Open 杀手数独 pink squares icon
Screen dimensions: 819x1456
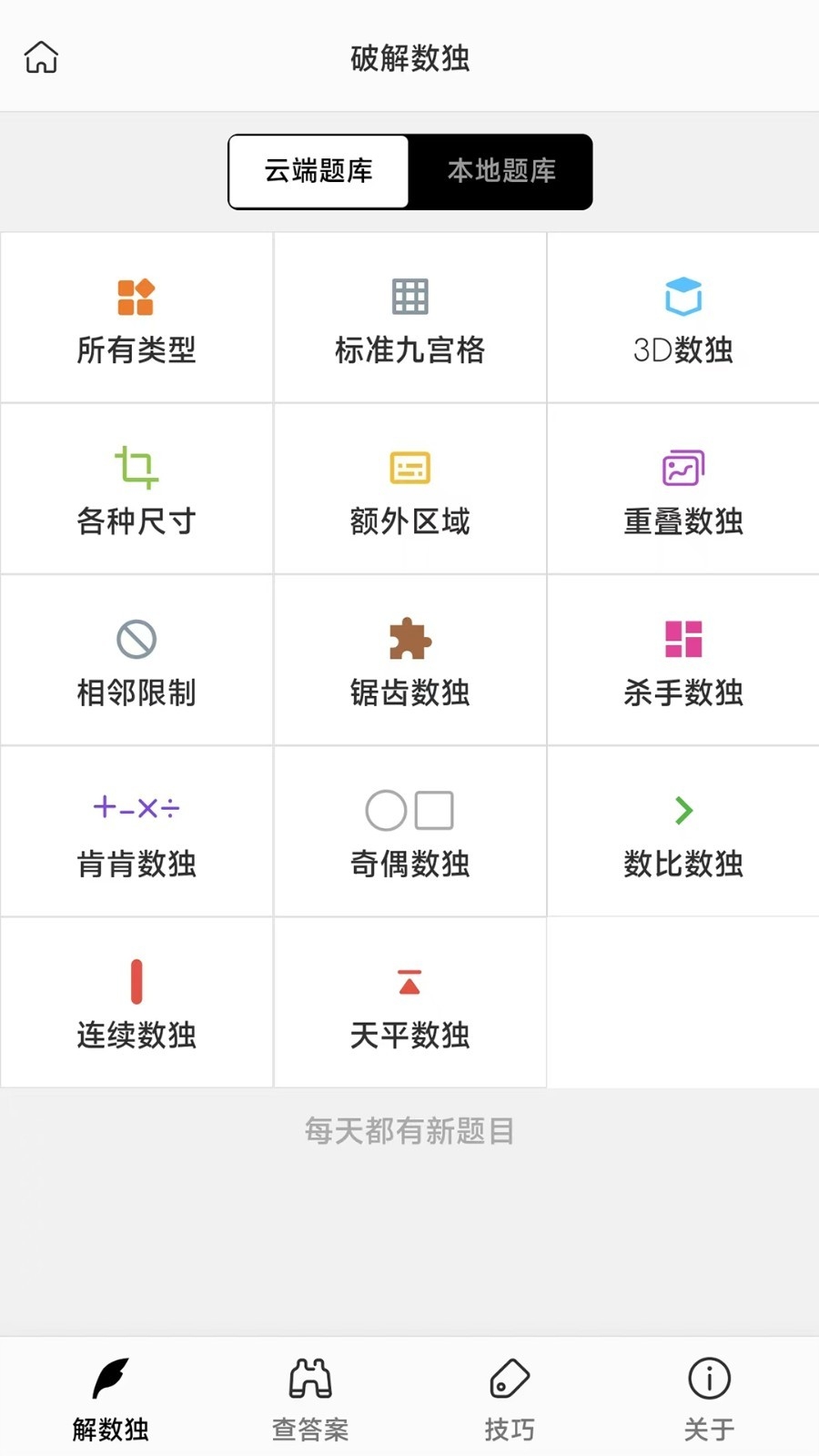click(682, 639)
